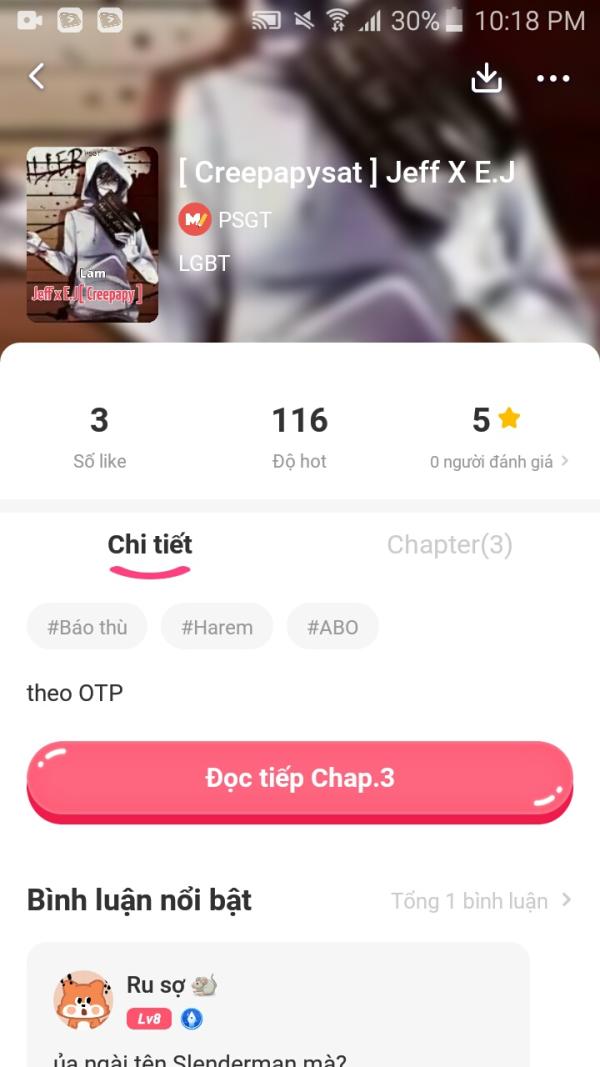Image resolution: width=600 pixels, height=1067 pixels.
Task: View ratings via 0 người đánh giá
Action: click(499, 462)
